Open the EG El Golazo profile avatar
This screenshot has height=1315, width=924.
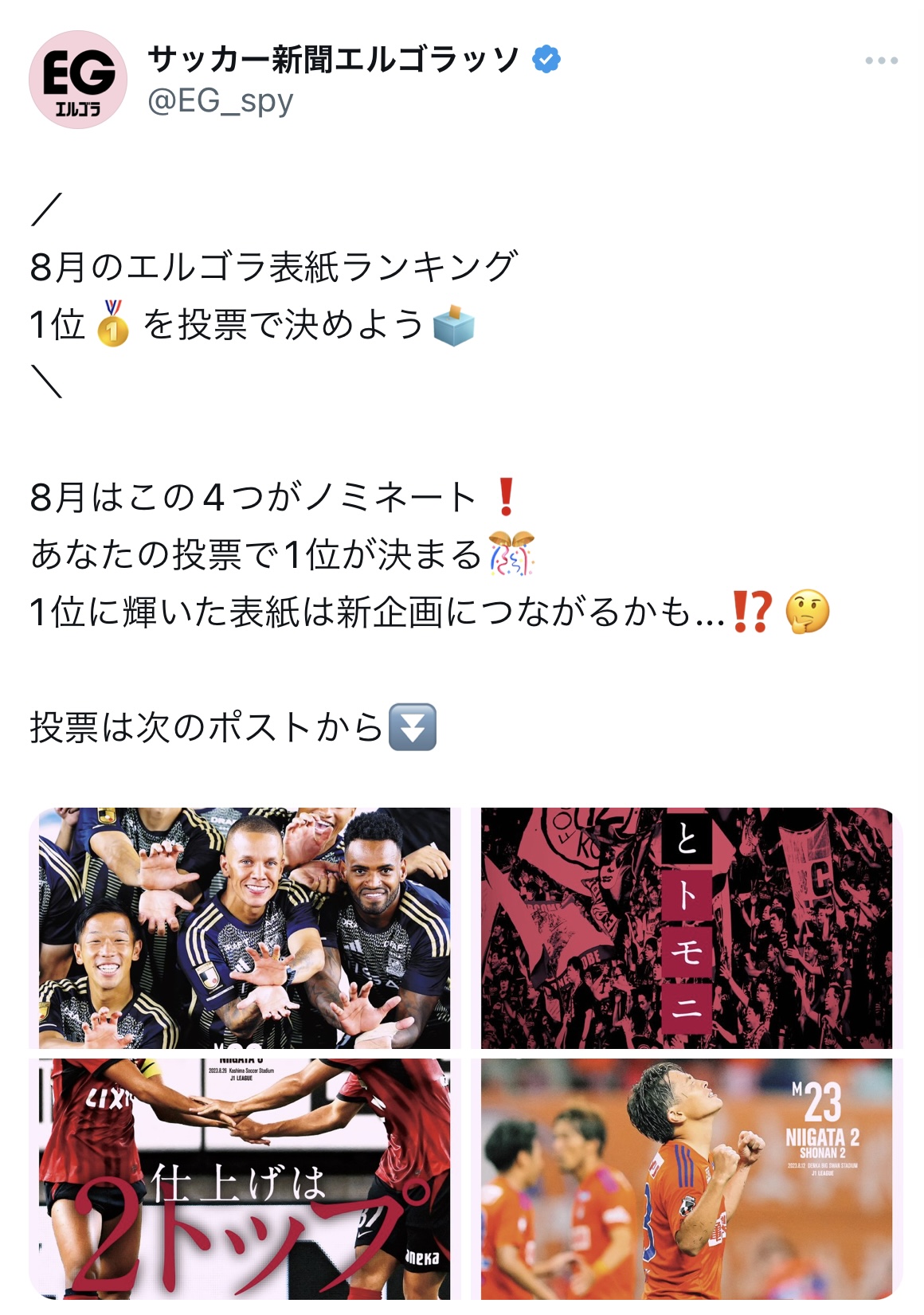click(x=78, y=80)
